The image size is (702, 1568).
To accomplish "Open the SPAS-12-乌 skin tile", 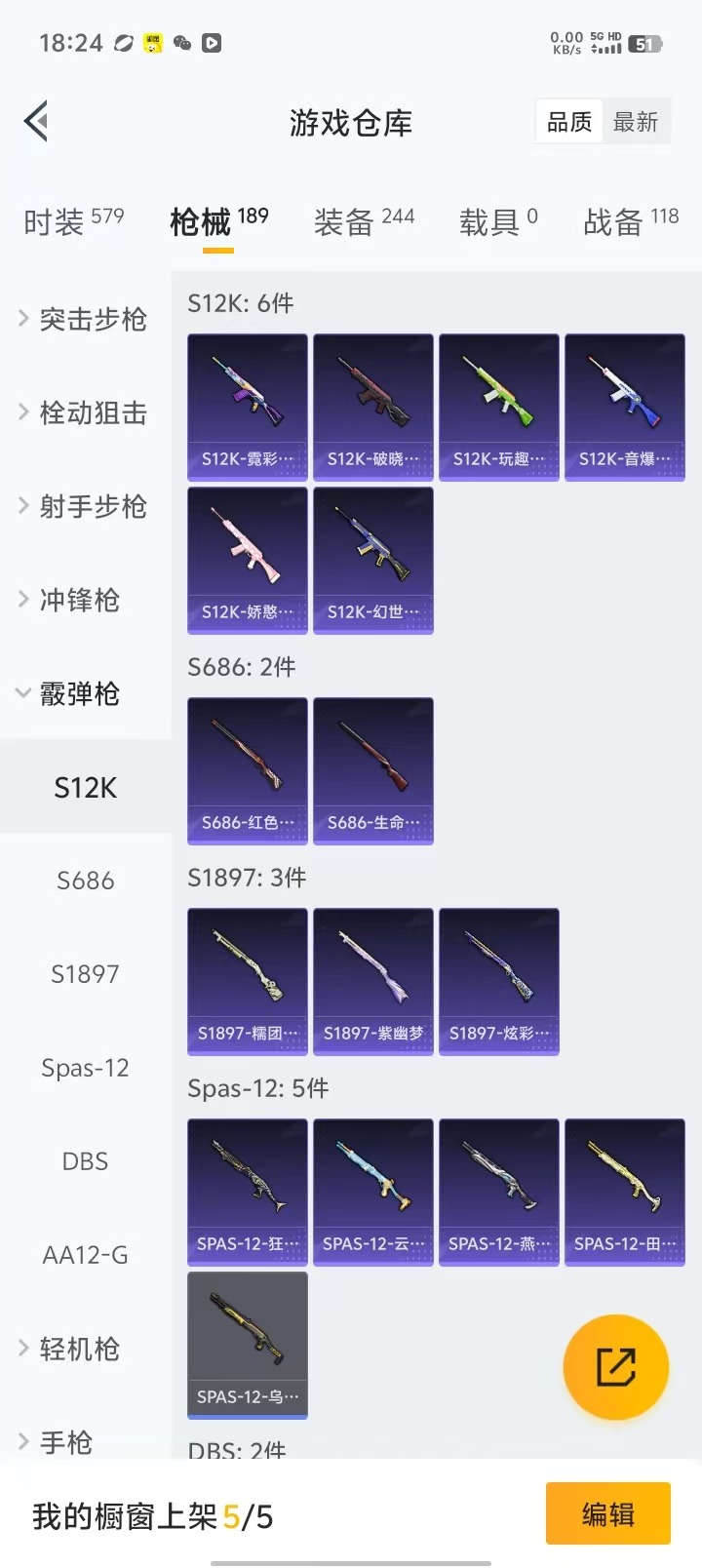I will coord(248,1345).
